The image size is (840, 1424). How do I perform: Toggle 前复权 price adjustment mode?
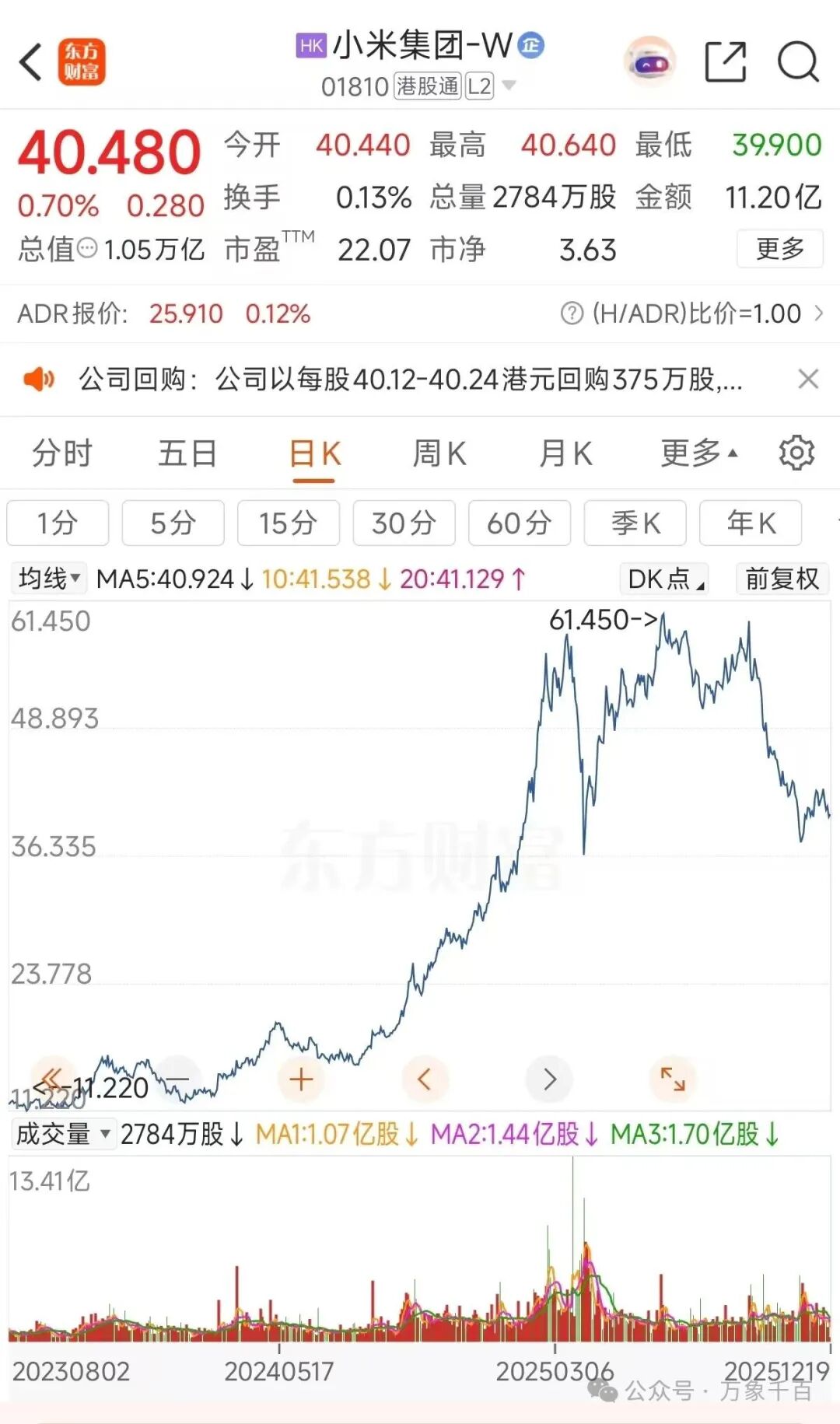782,579
